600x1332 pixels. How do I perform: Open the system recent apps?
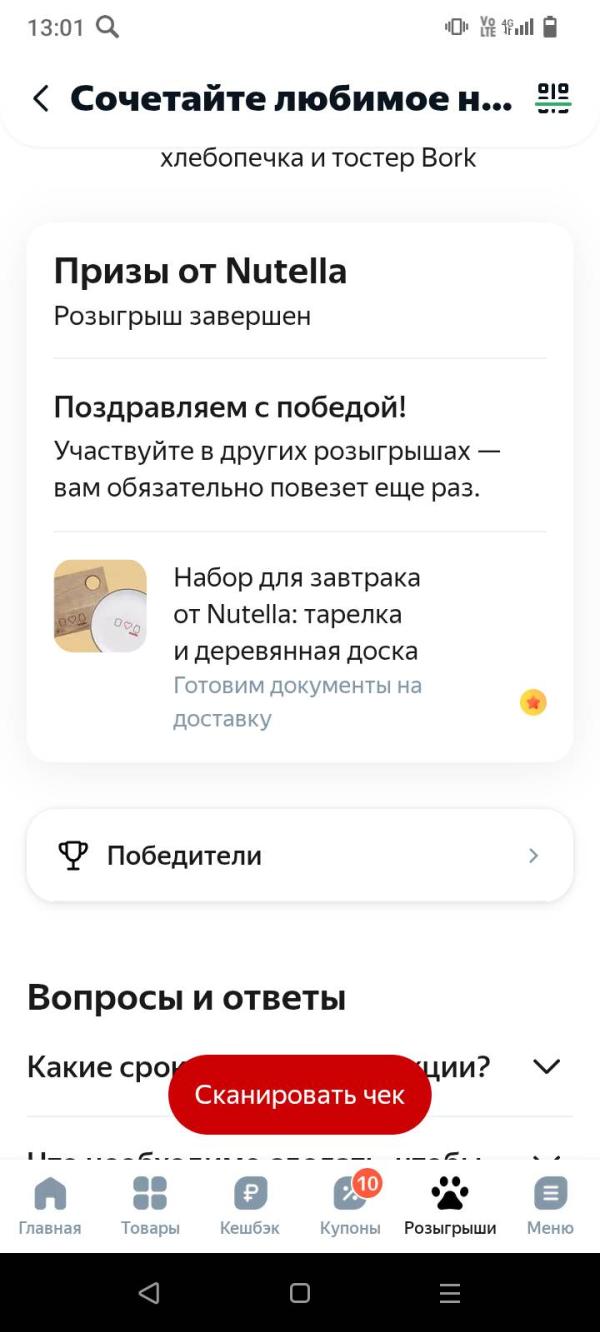pyautogui.click(x=450, y=1293)
